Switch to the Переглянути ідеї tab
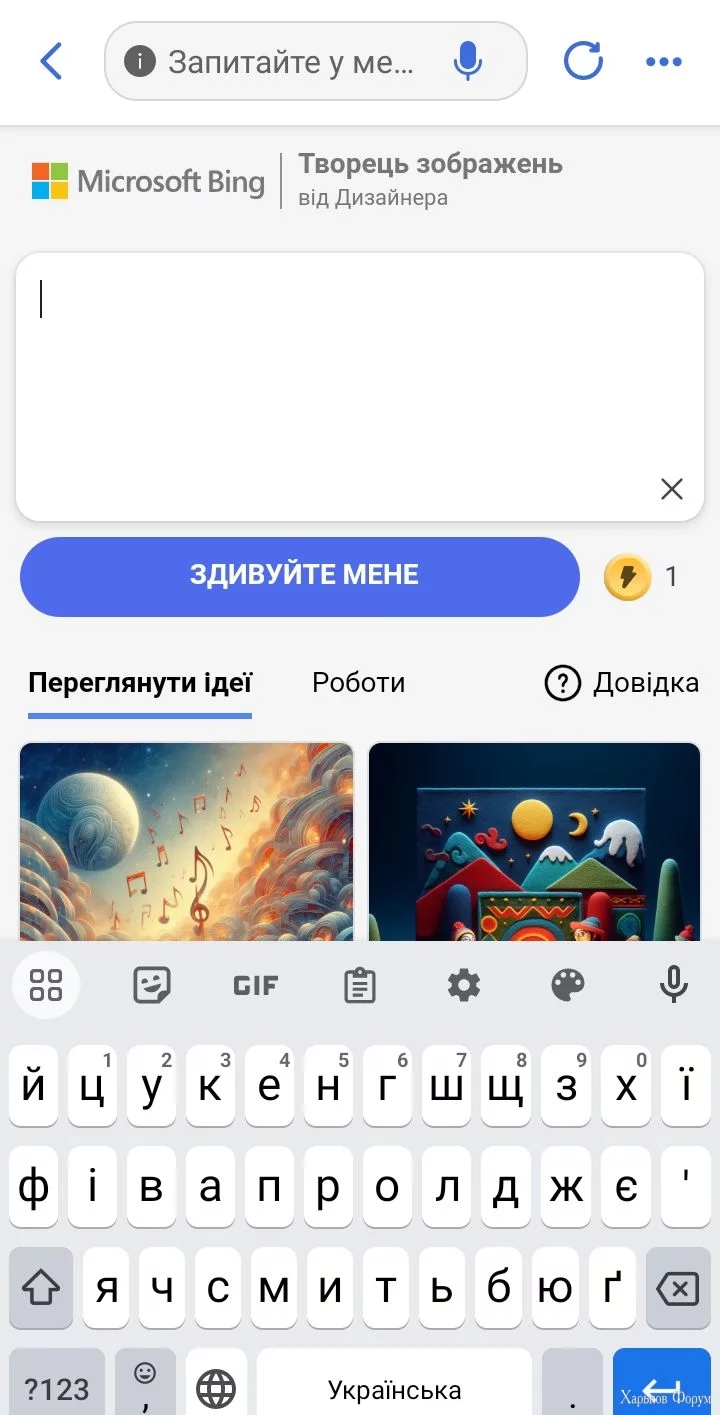Image resolution: width=720 pixels, height=1415 pixels. tap(140, 683)
